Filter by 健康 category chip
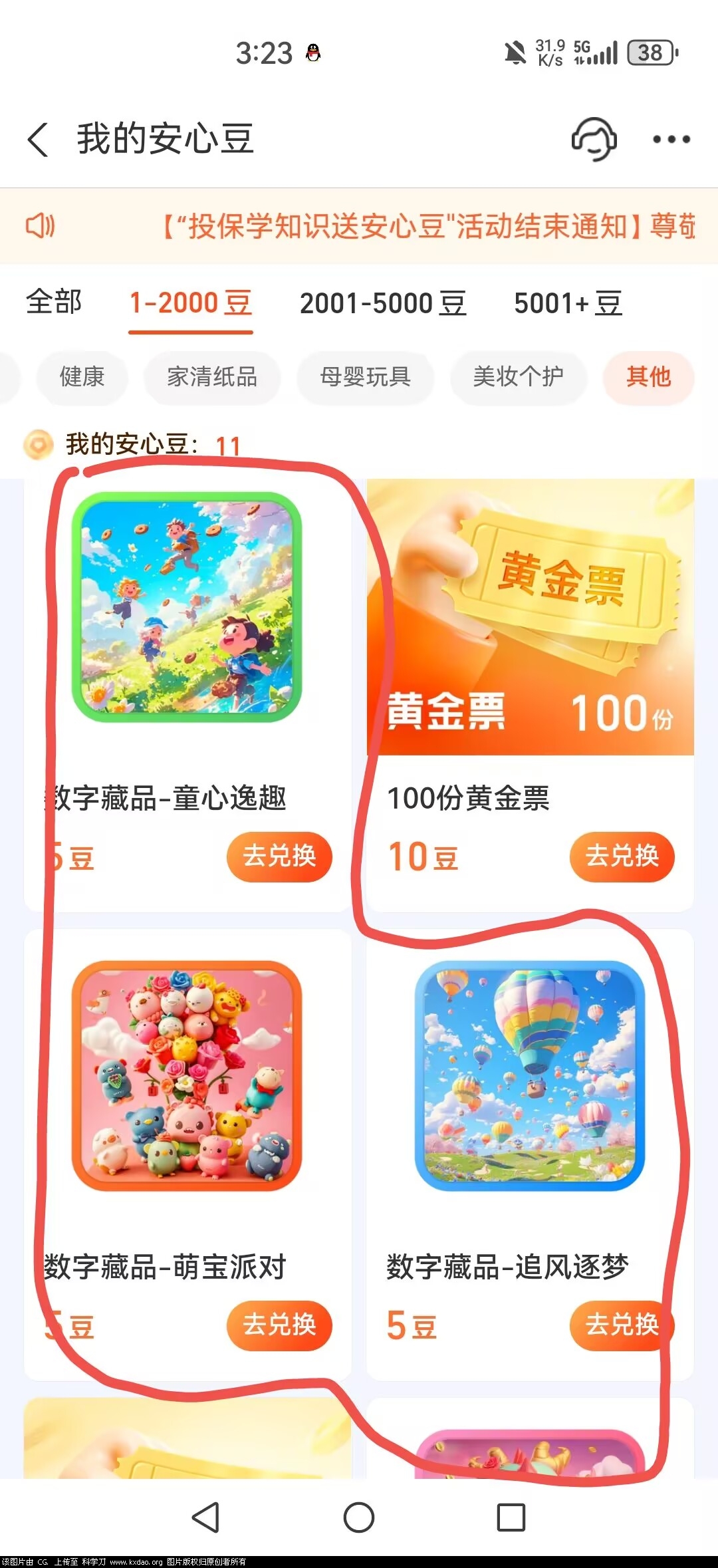Viewport: 718px width, 1568px height. click(x=82, y=377)
